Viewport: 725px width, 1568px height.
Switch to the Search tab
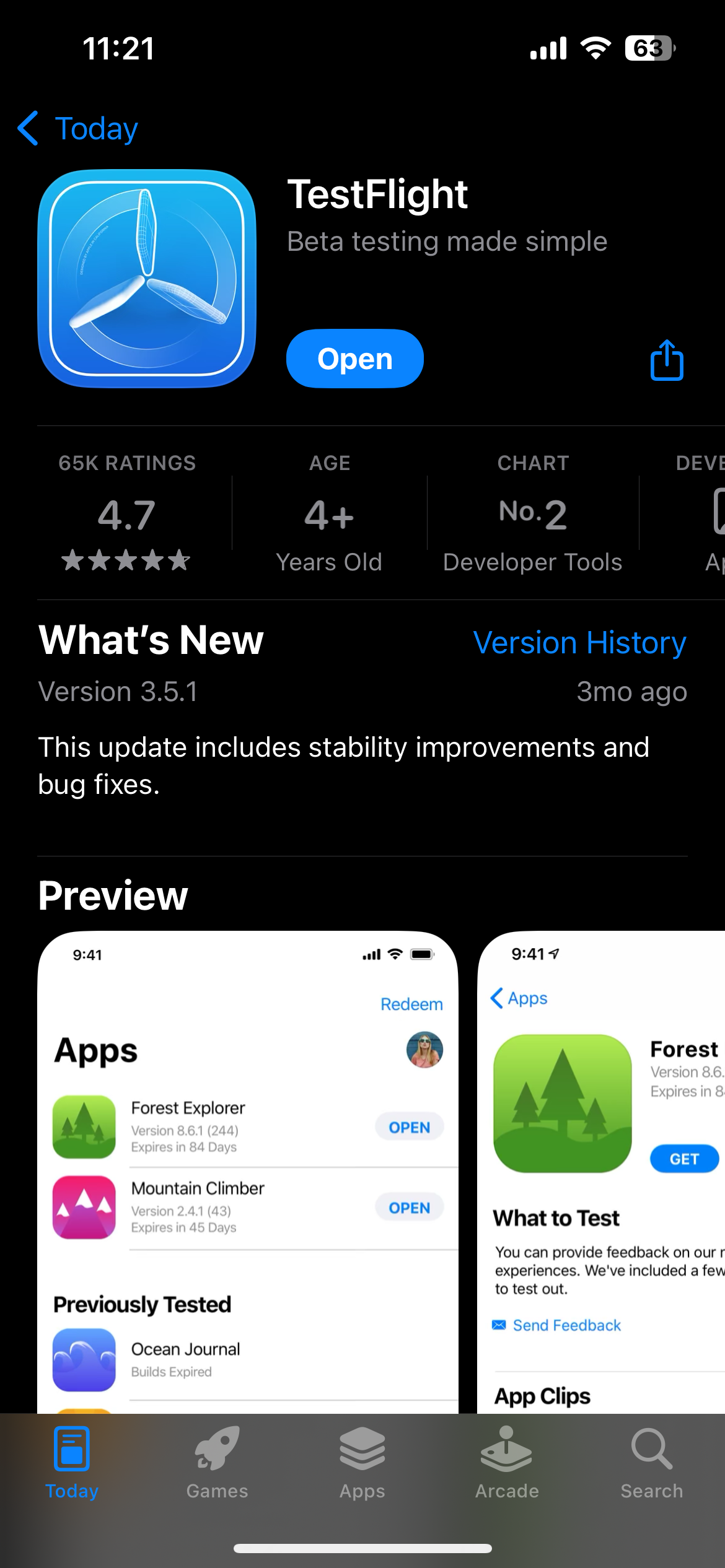652,1463
